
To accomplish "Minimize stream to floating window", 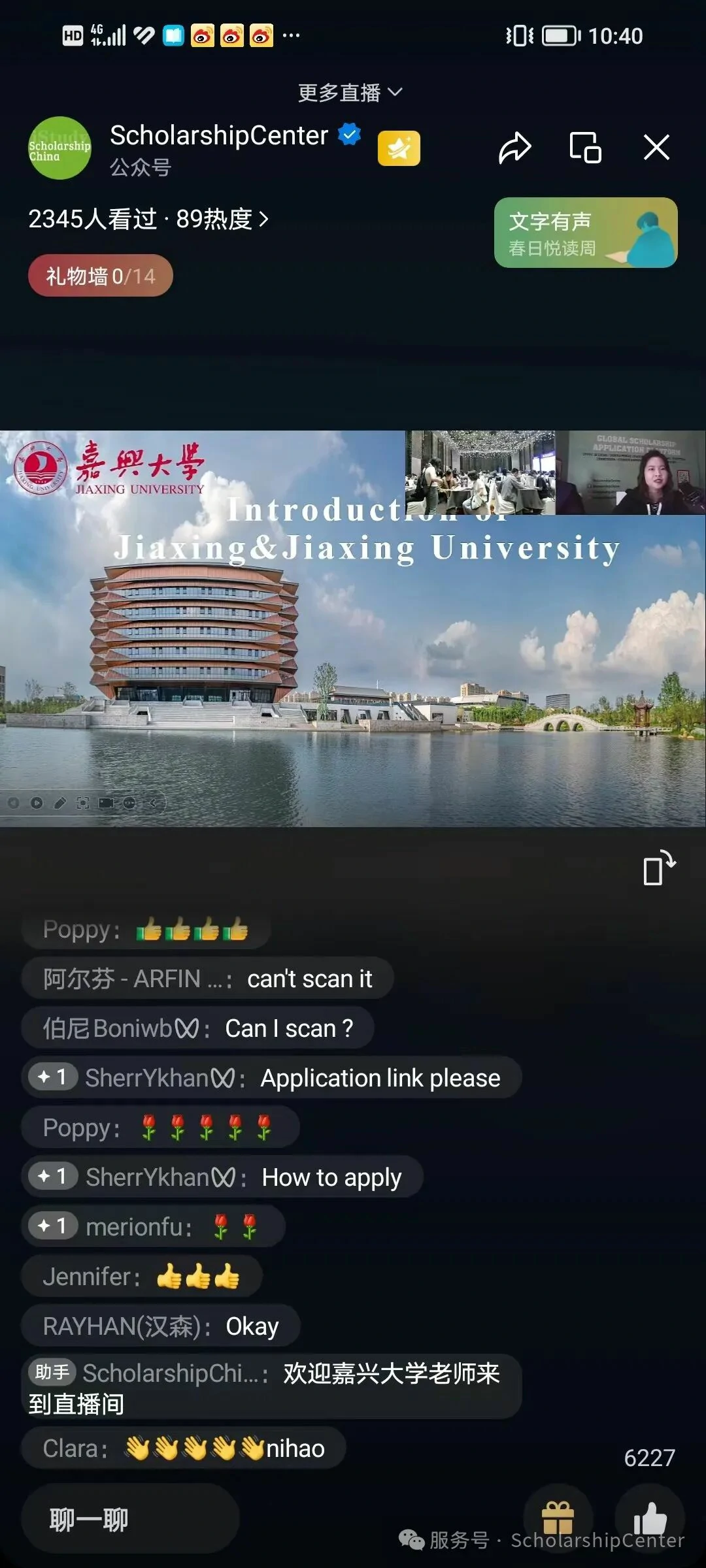I will tap(585, 147).
